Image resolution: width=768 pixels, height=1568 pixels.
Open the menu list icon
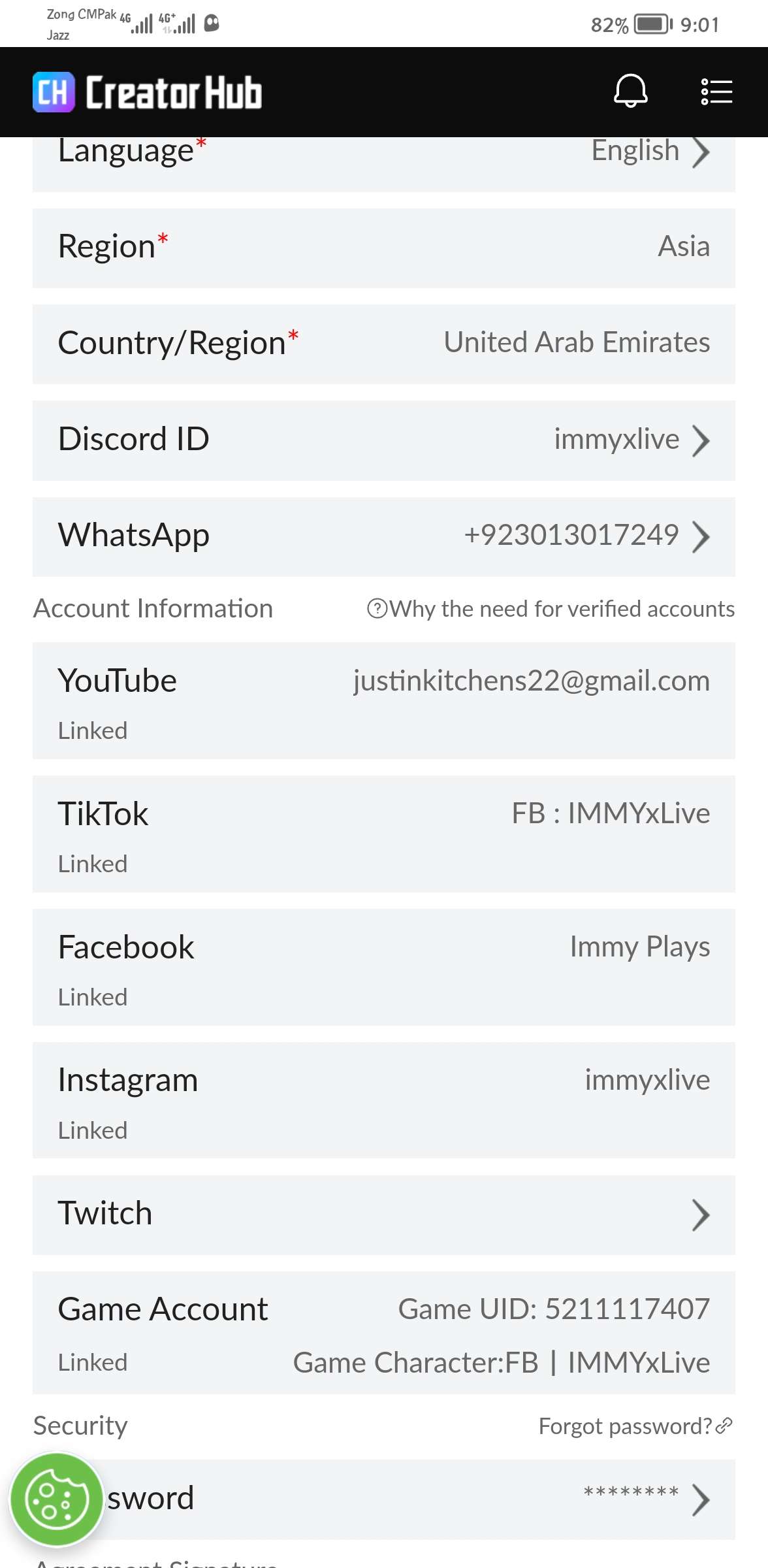[716, 91]
